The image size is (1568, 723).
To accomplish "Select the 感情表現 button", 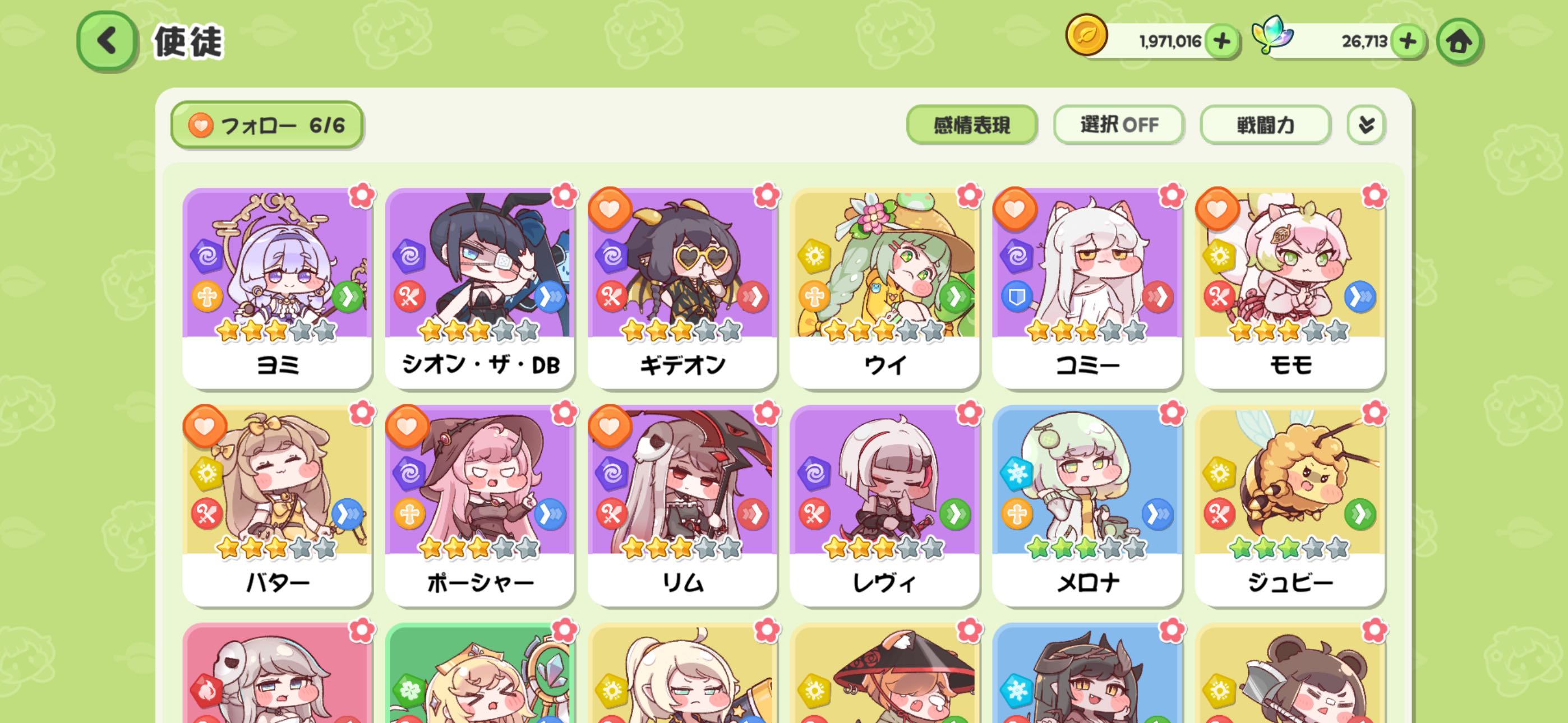I will pyautogui.click(x=971, y=126).
